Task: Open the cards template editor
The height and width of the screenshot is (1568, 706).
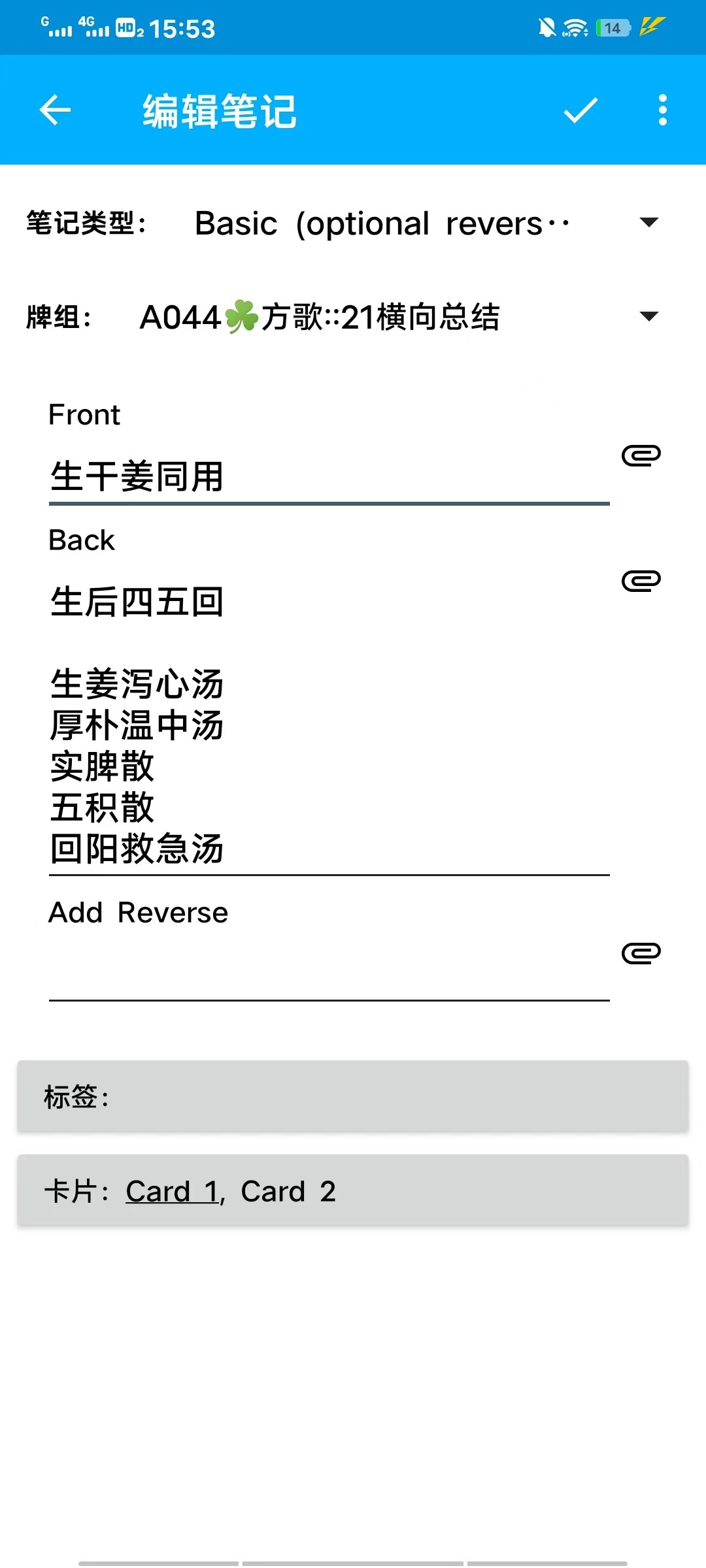Action: (353, 1190)
